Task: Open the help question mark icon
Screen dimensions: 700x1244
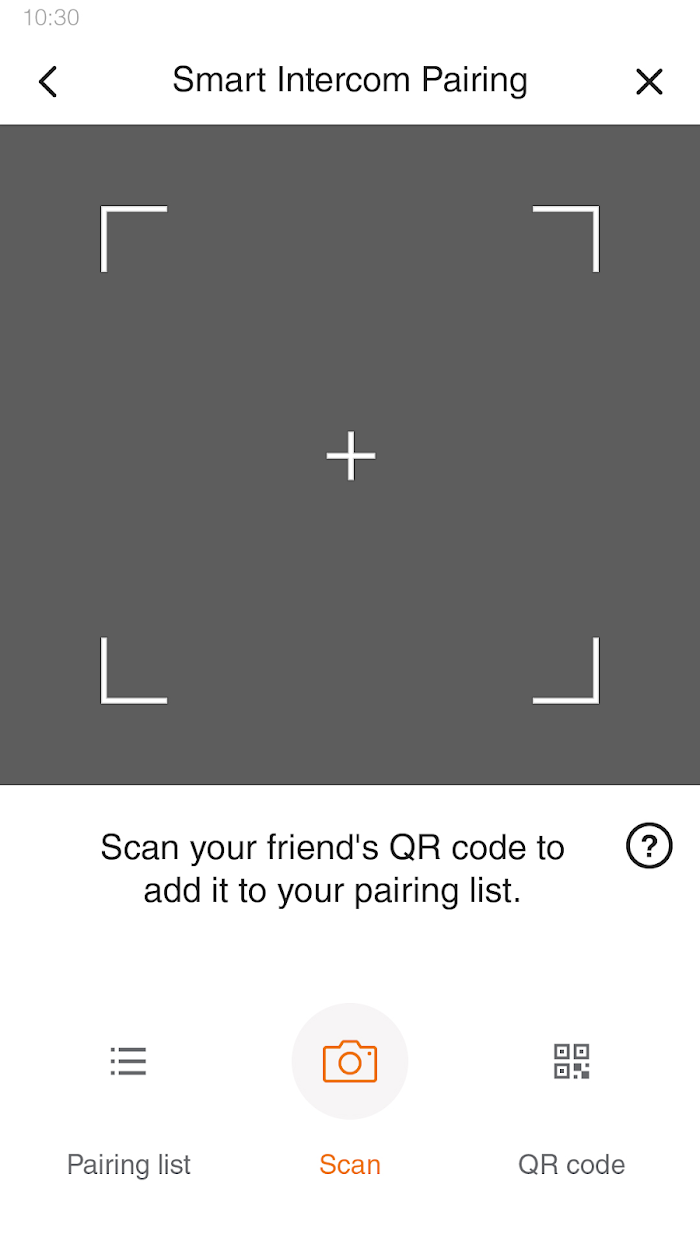Action: 649,847
